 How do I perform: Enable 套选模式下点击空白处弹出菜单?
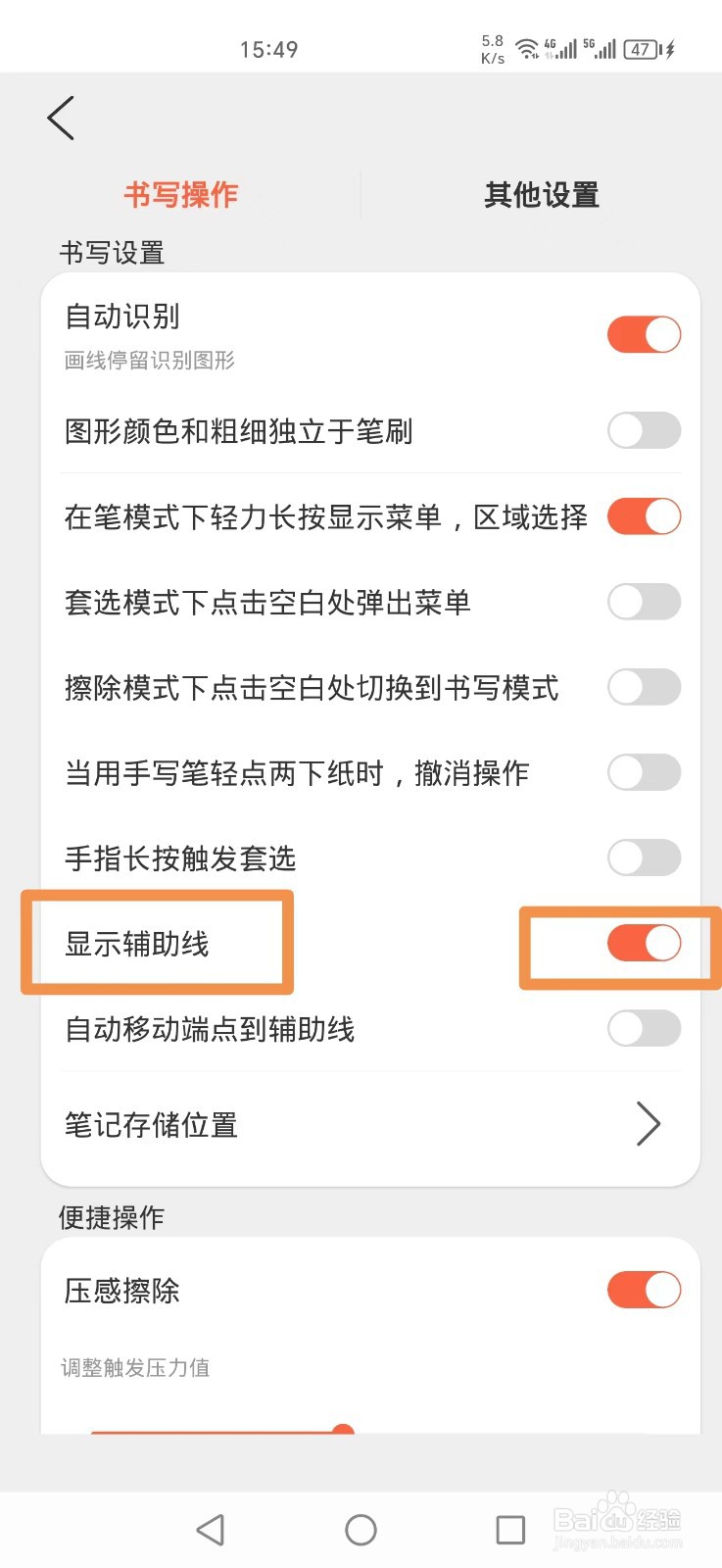643,602
